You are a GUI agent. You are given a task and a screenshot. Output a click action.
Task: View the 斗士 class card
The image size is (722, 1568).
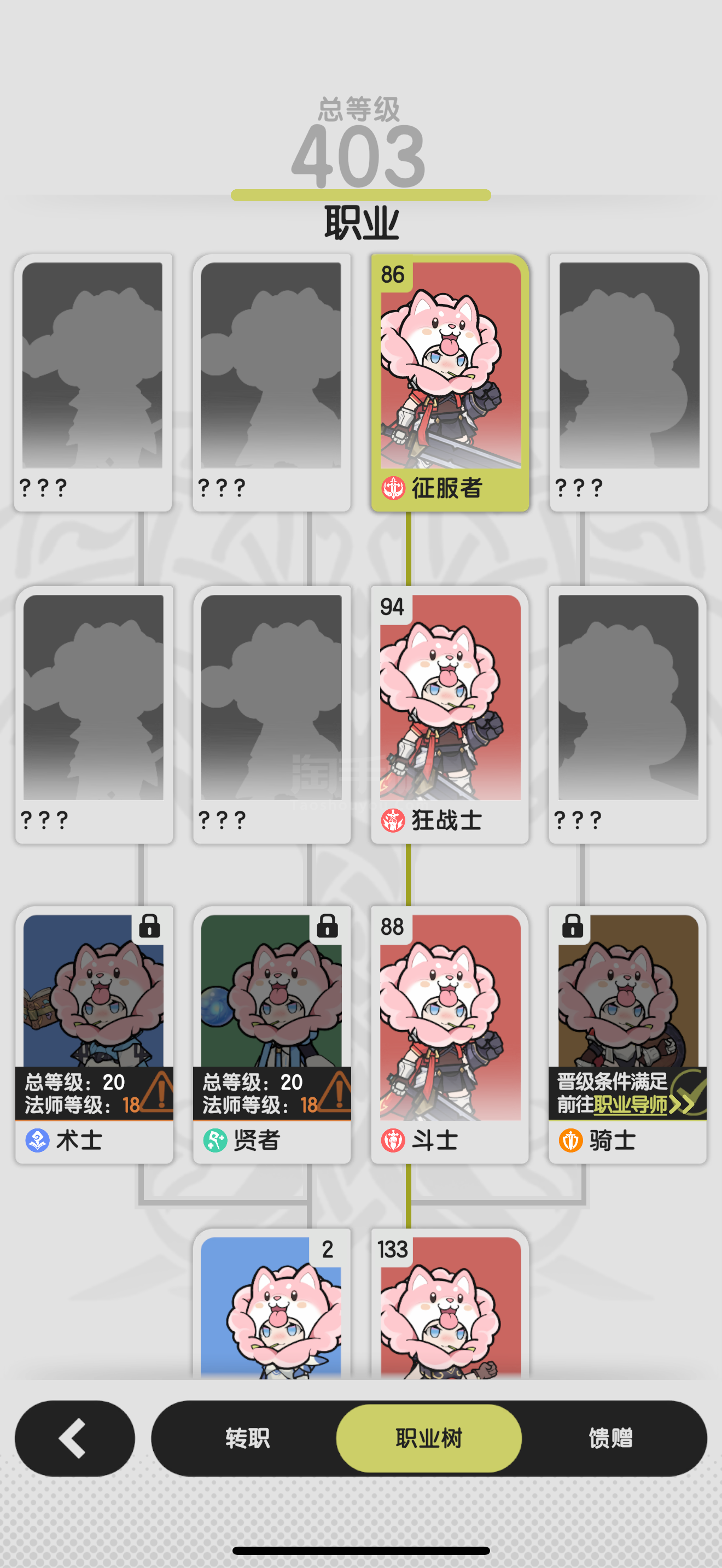[450, 1035]
